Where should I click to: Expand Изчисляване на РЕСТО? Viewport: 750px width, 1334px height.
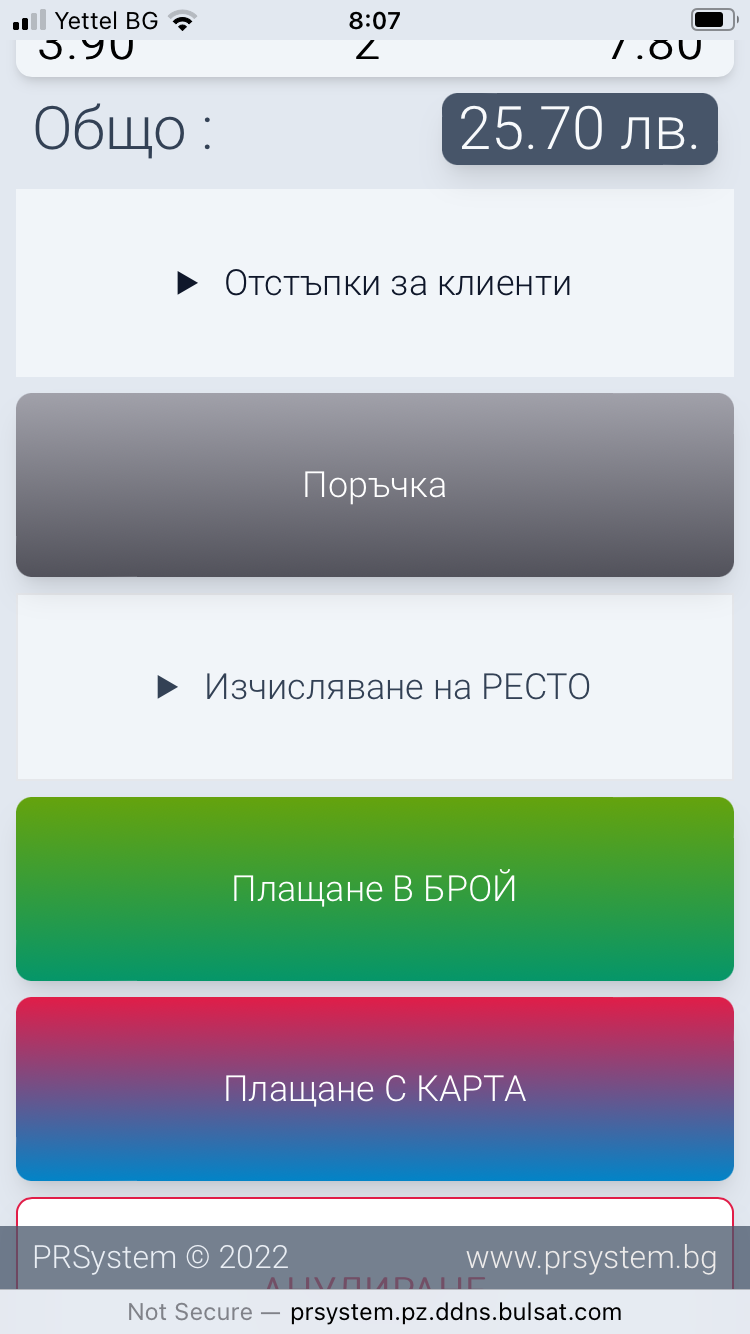click(375, 687)
